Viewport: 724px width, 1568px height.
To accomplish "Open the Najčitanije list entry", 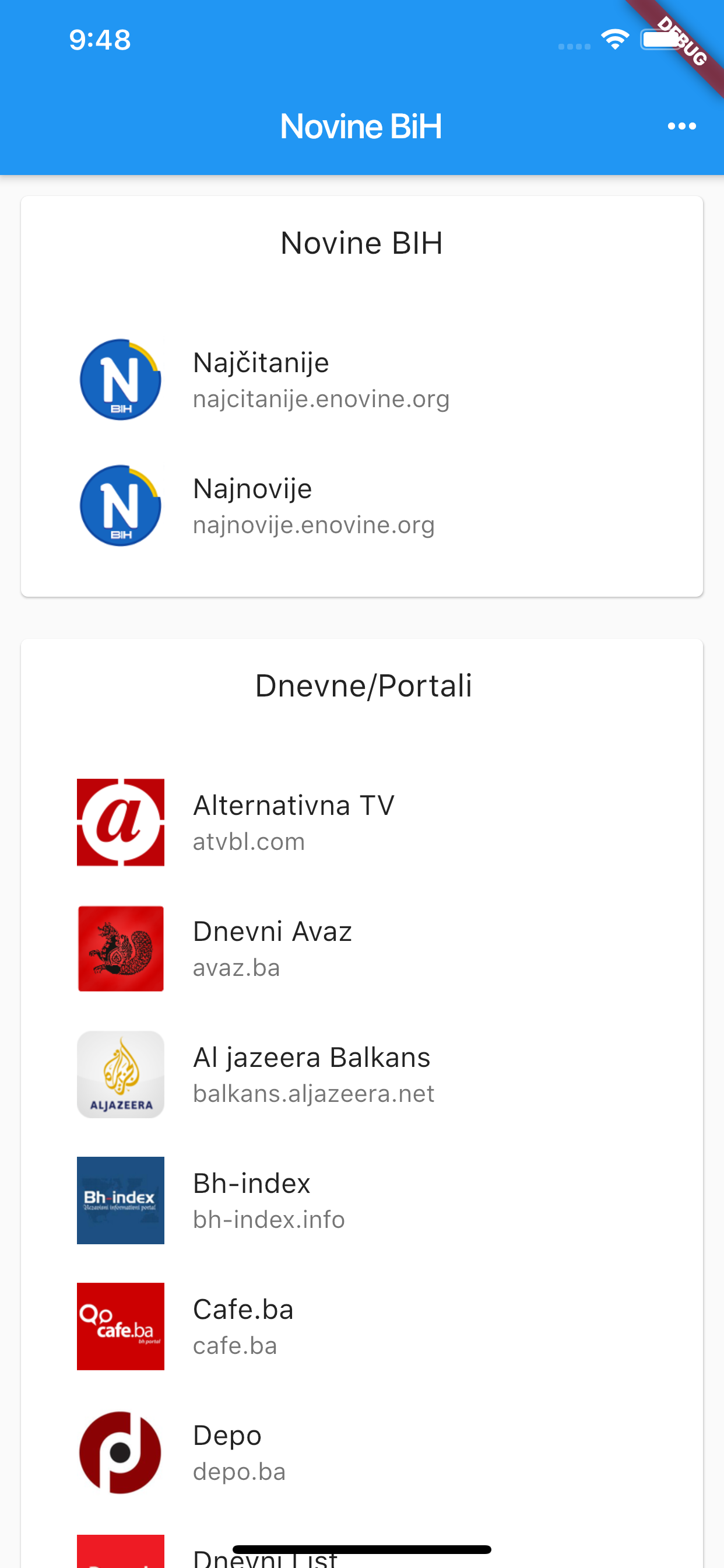I will point(361,379).
